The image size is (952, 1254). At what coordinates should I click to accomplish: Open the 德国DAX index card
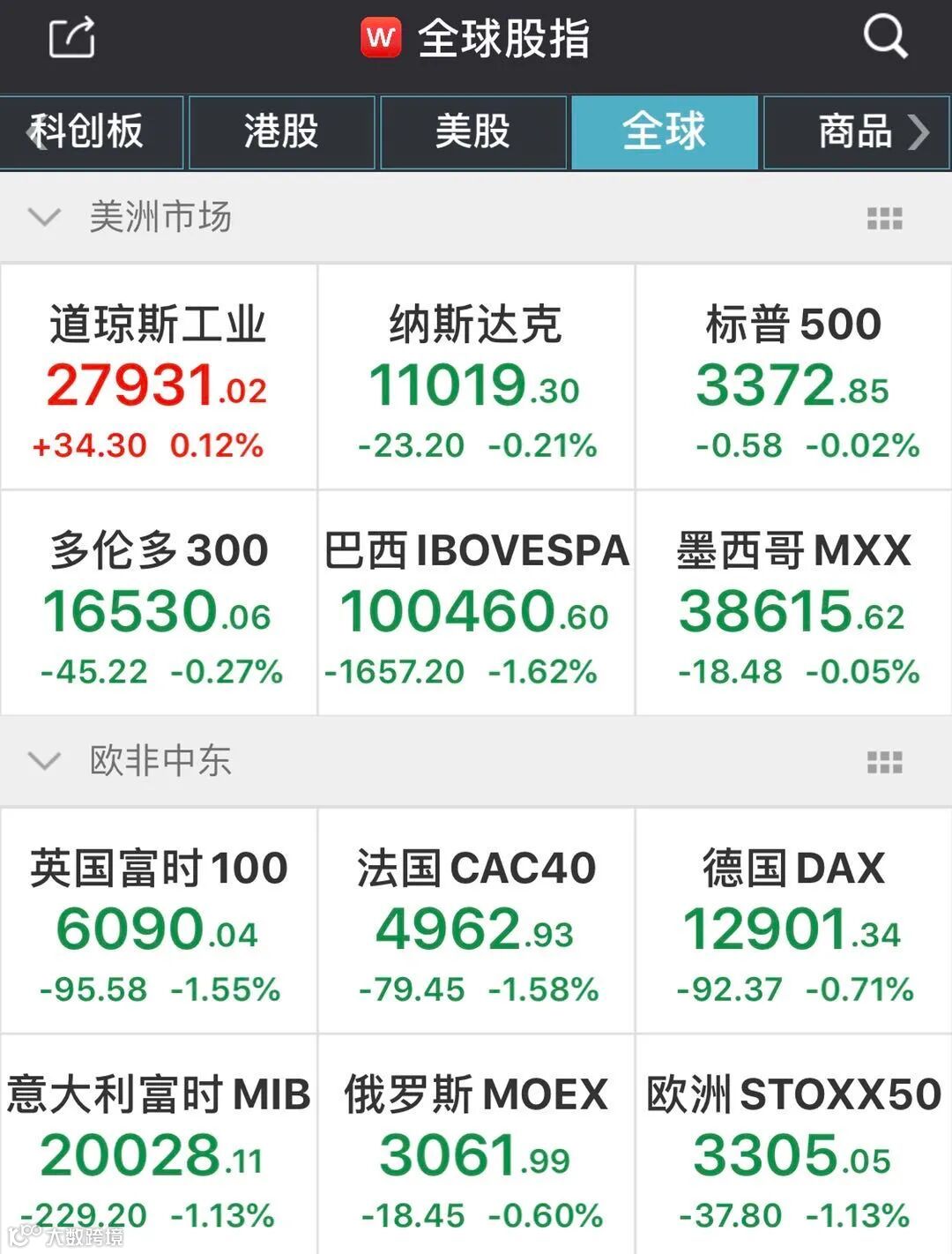pos(793,922)
